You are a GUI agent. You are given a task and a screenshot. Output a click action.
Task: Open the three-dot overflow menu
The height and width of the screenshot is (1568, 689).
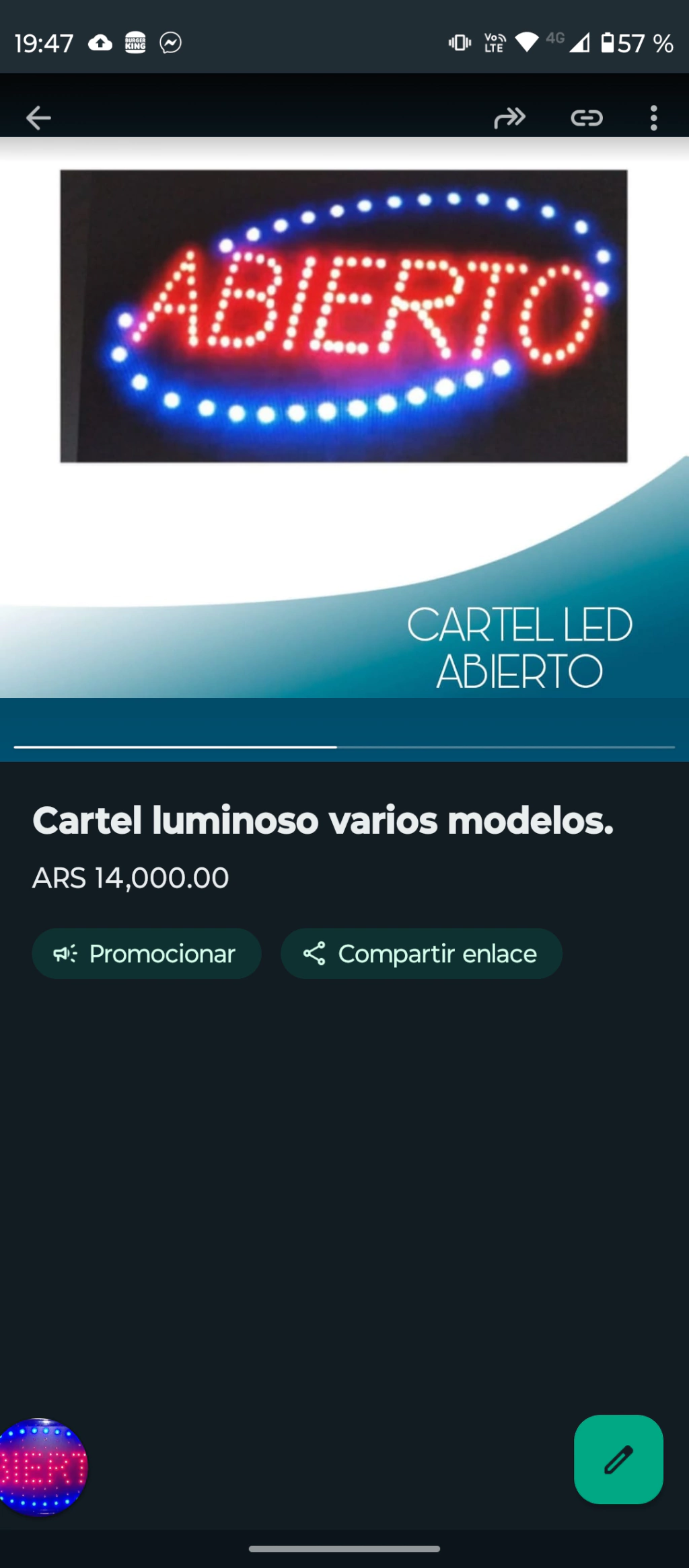pyautogui.click(x=653, y=118)
